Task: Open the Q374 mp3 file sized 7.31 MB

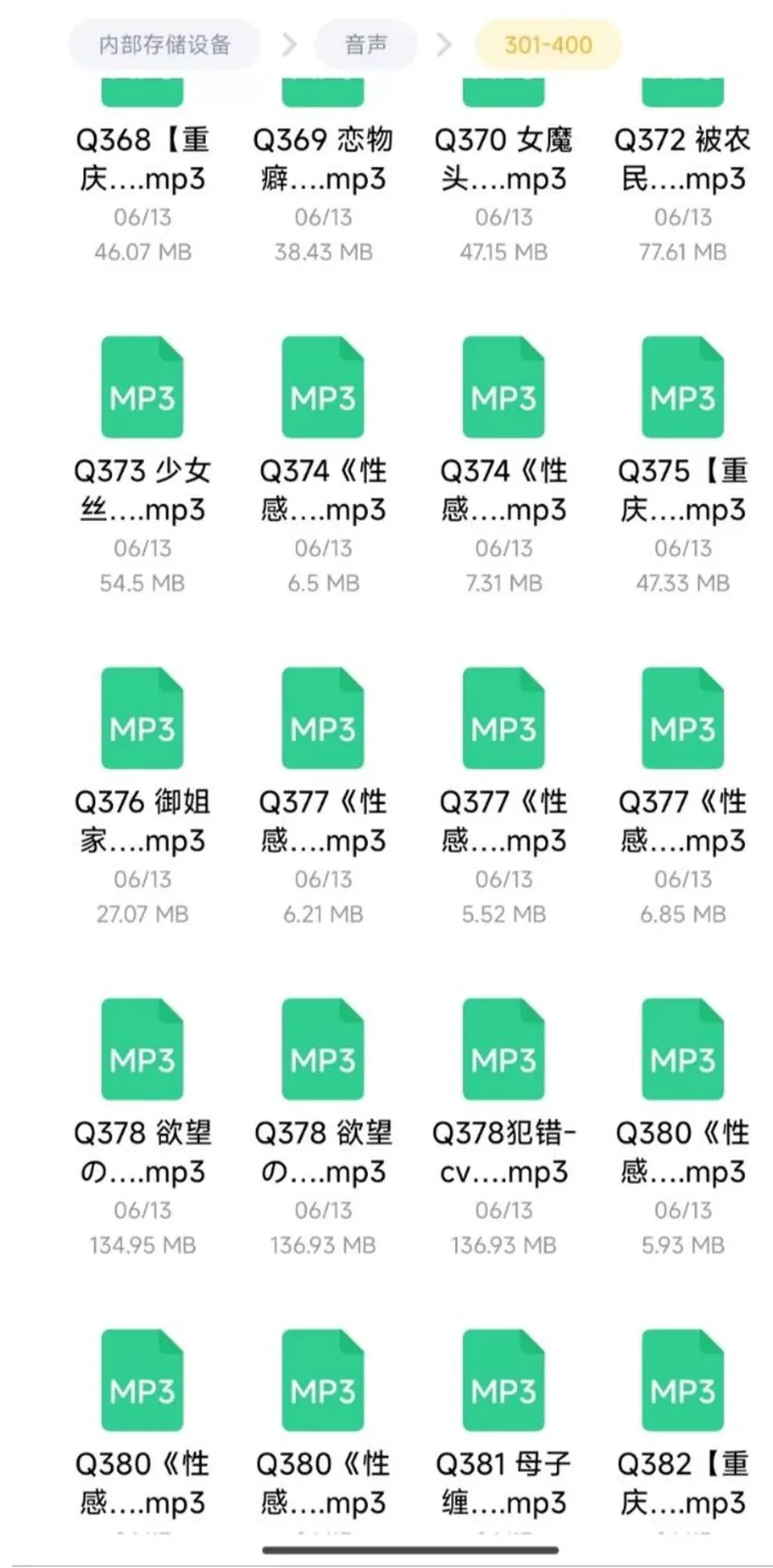Action: pyautogui.click(x=503, y=465)
